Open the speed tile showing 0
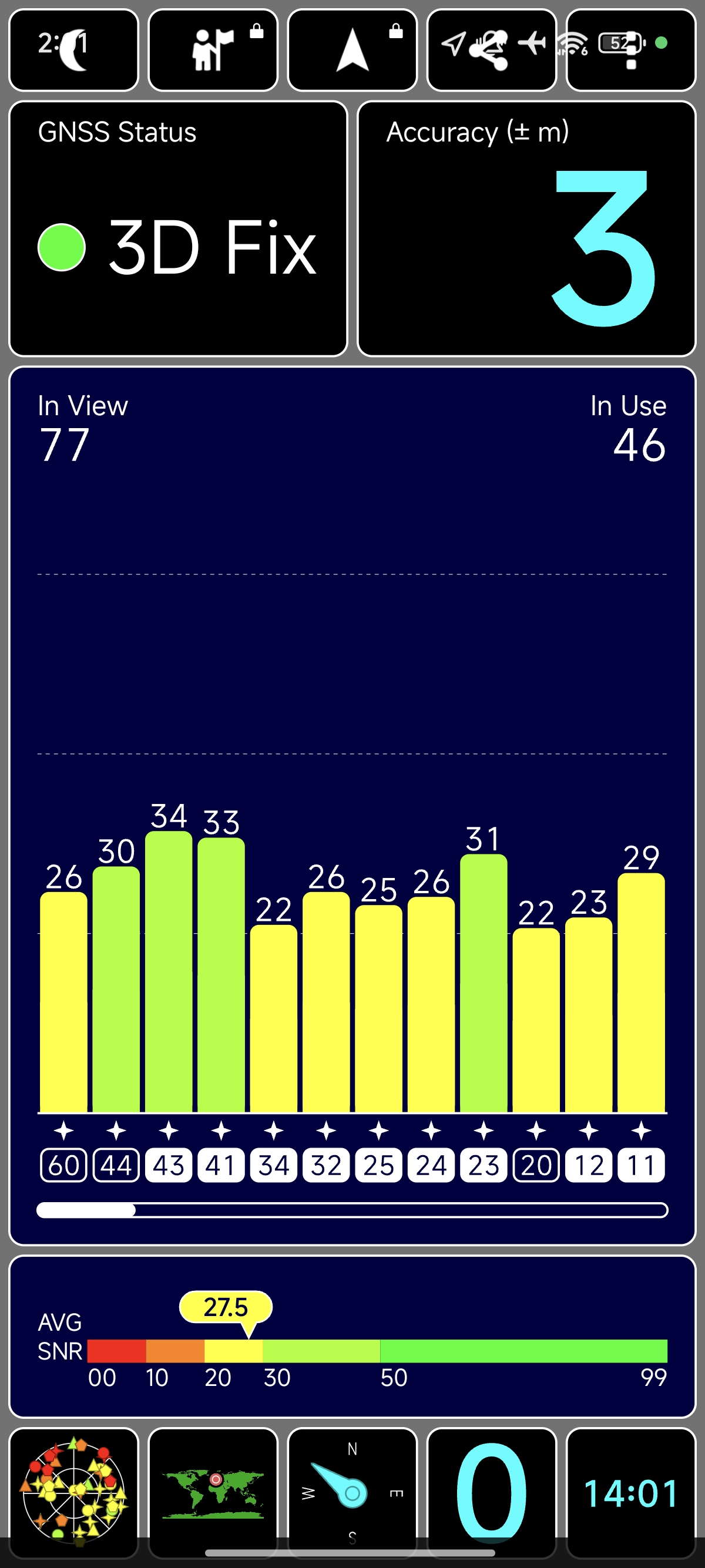This screenshot has height=1568, width=705. coord(492,1492)
